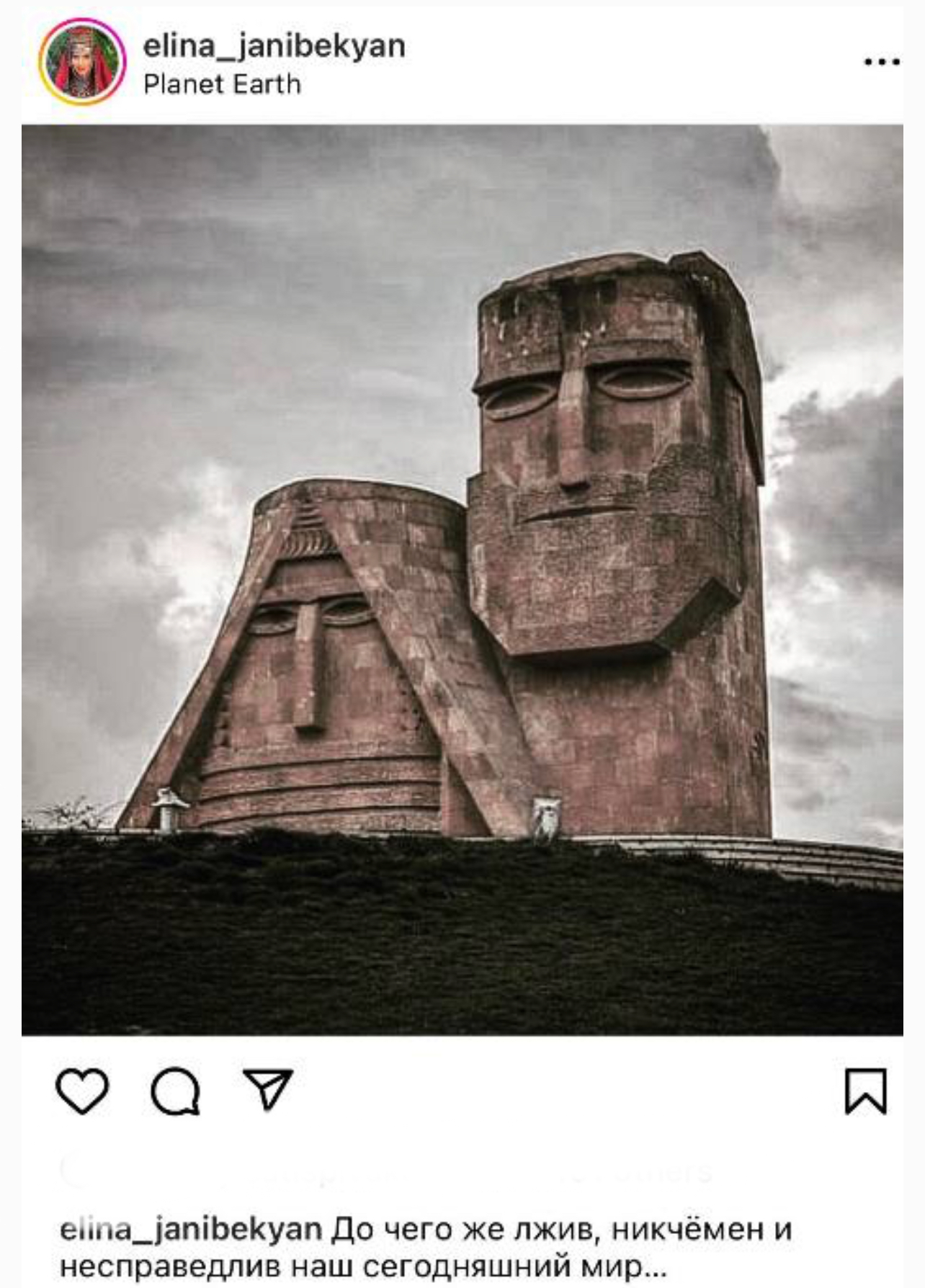Screen dimensions: 925x1288
Task: Open elina_janibekyan username at post top
Action: click(274, 46)
